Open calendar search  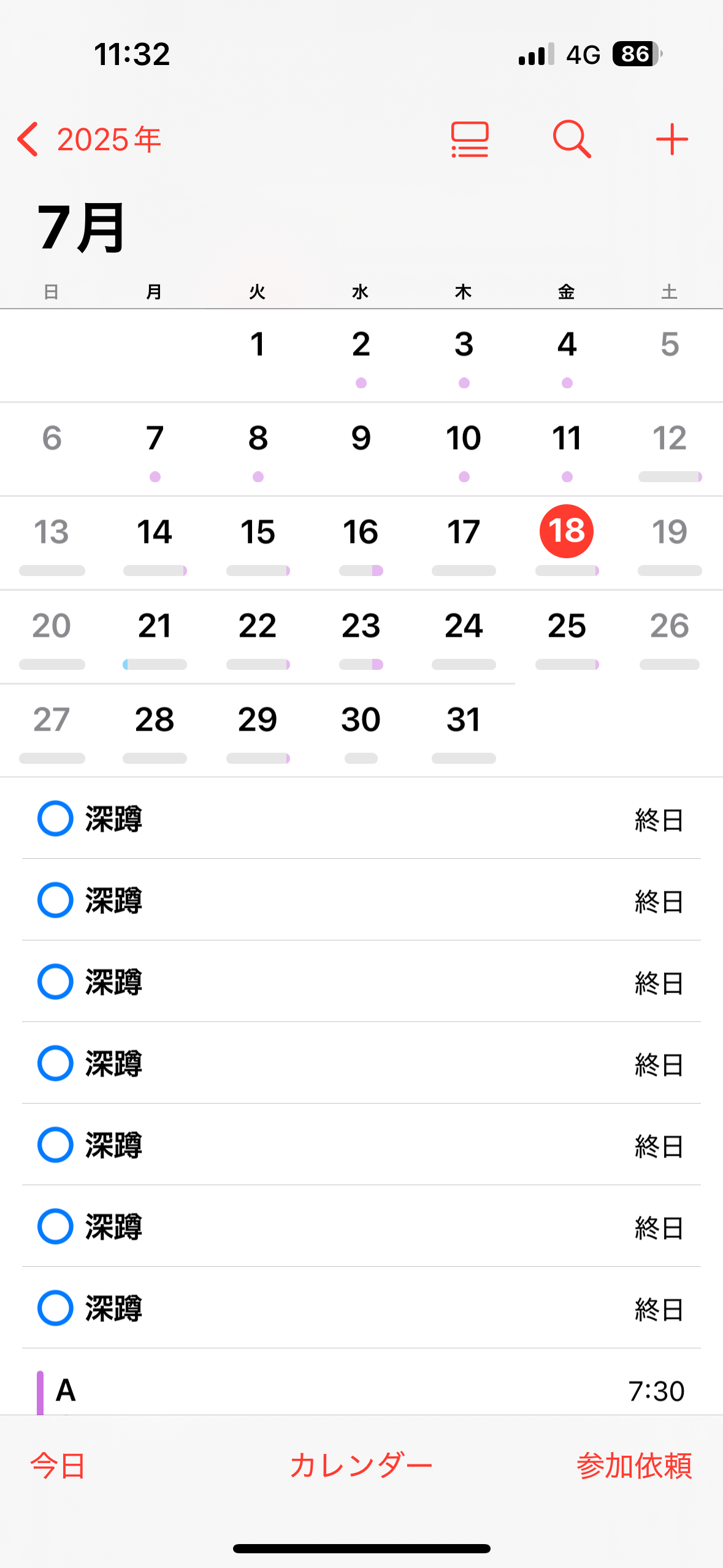click(572, 140)
